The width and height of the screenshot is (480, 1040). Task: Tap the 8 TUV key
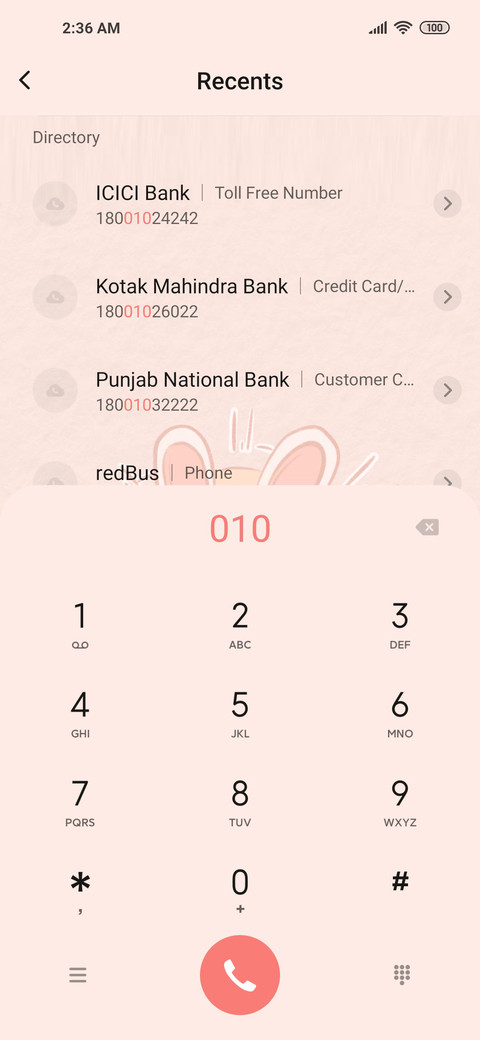click(x=240, y=803)
